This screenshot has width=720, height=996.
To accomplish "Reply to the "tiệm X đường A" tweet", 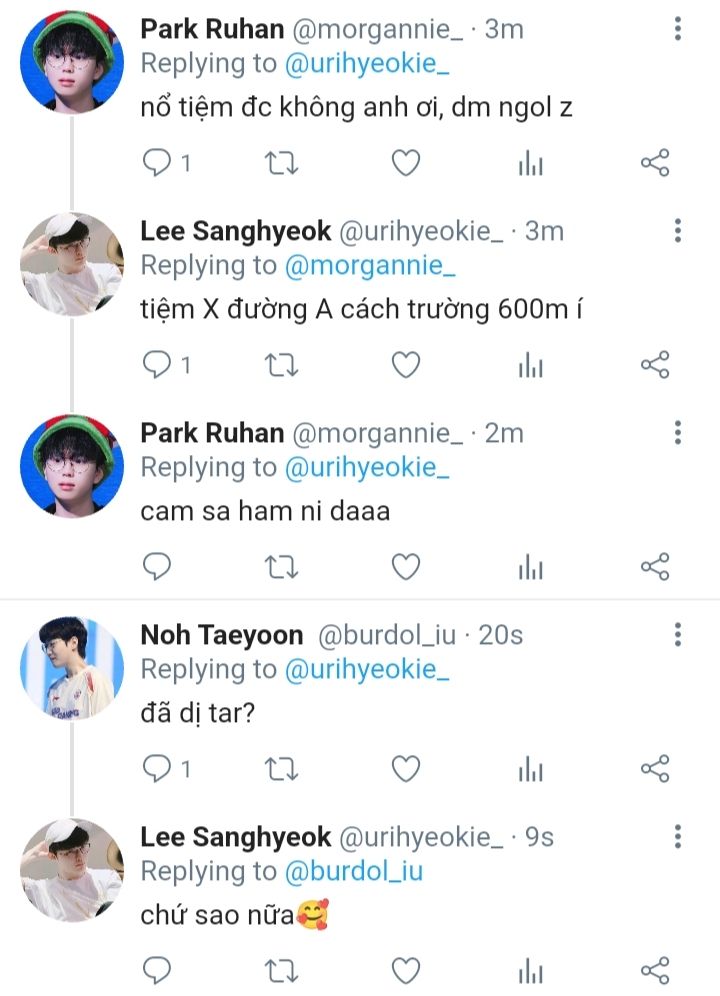I will pos(156,365).
